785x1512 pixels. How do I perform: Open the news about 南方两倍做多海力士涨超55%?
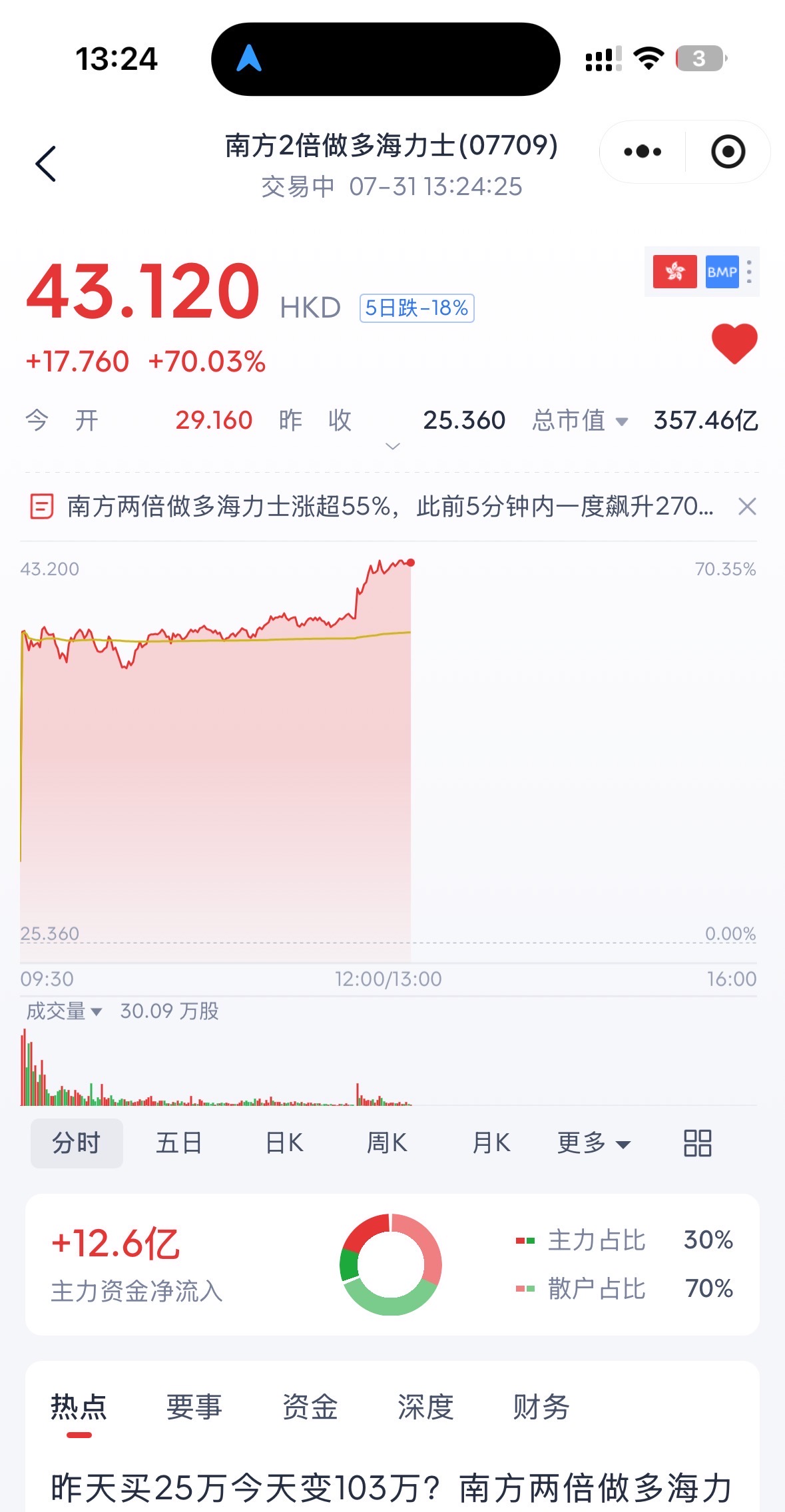point(390,507)
